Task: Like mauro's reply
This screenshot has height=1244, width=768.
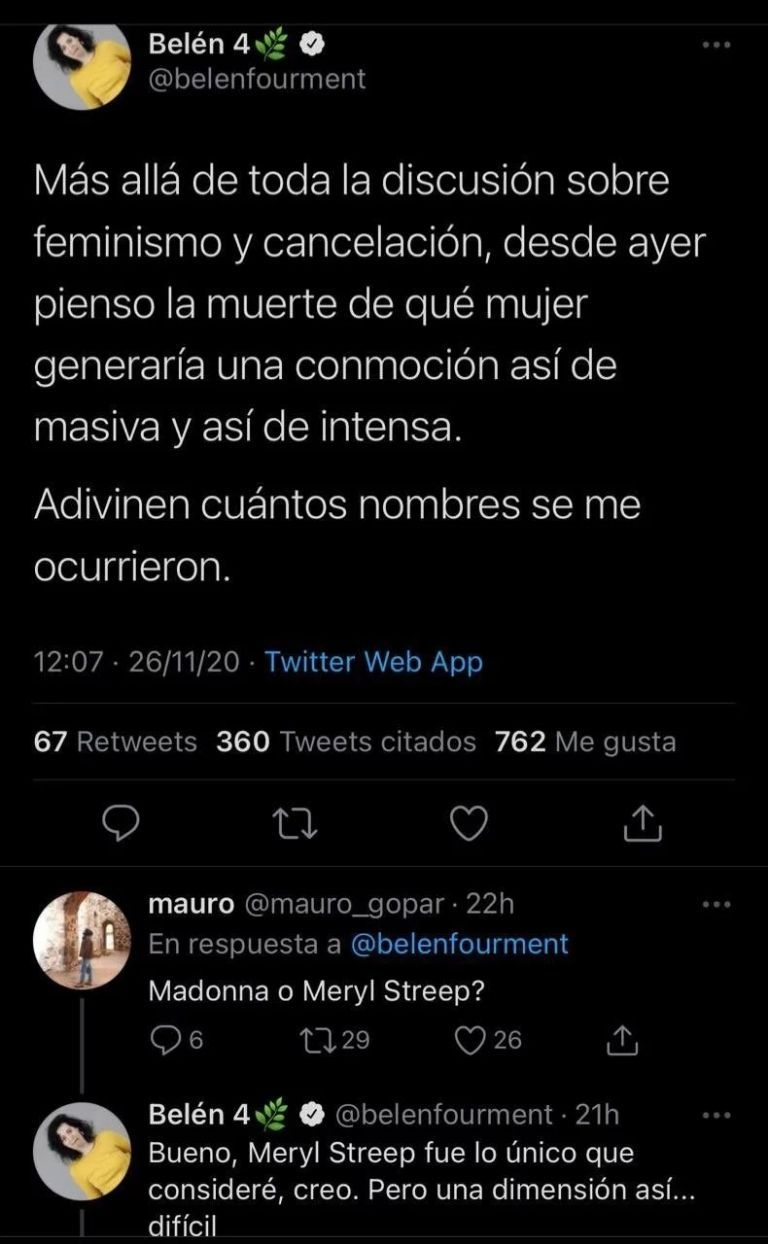Action: pyautogui.click(x=470, y=1040)
